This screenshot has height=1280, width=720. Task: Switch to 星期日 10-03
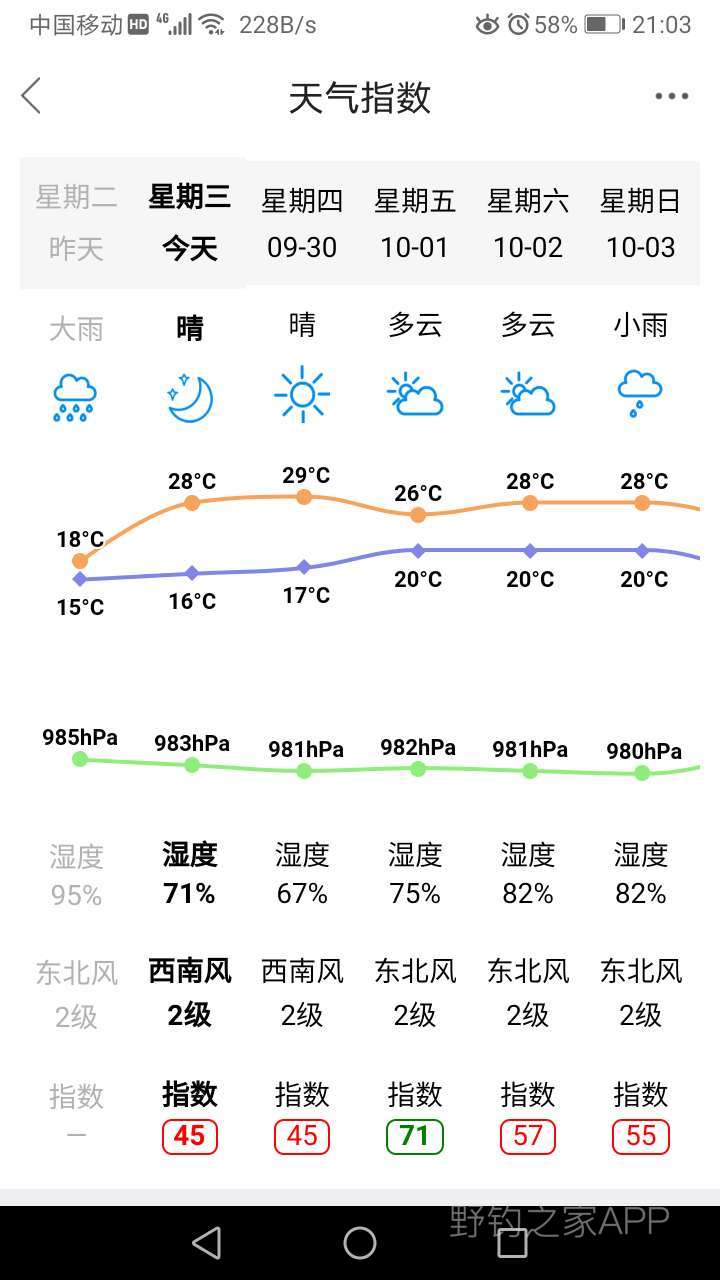point(641,224)
